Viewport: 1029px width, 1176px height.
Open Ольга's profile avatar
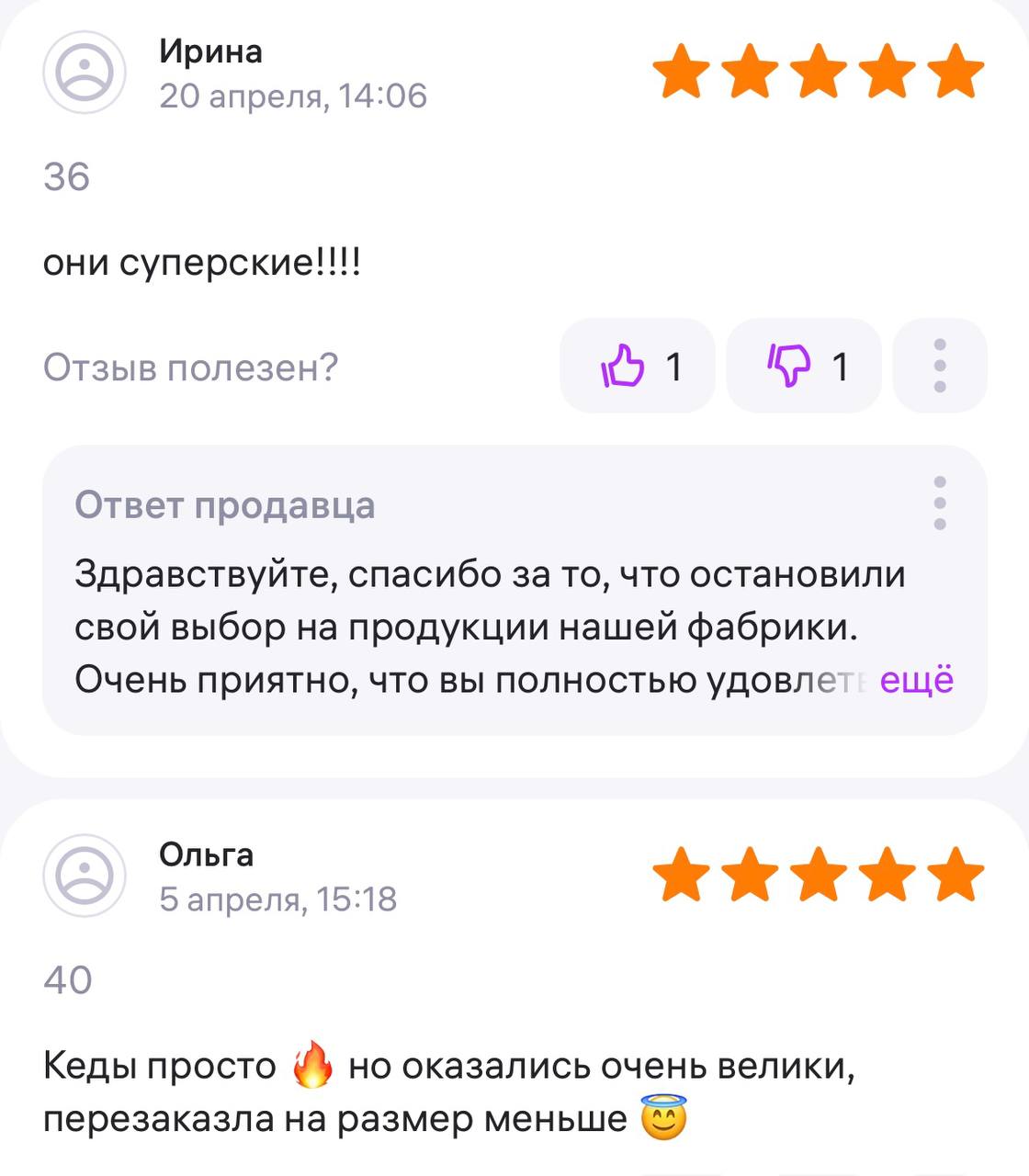(85, 876)
